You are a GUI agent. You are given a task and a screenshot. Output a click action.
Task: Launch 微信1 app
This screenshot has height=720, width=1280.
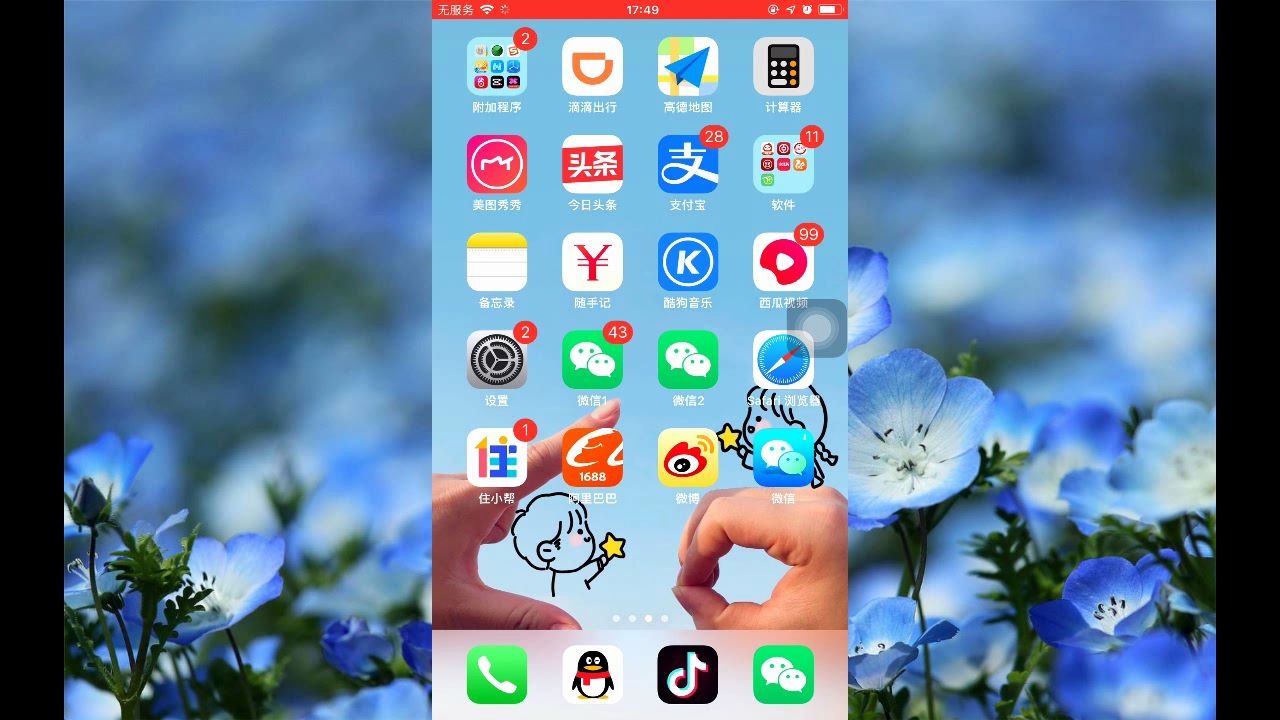(592, 360)
